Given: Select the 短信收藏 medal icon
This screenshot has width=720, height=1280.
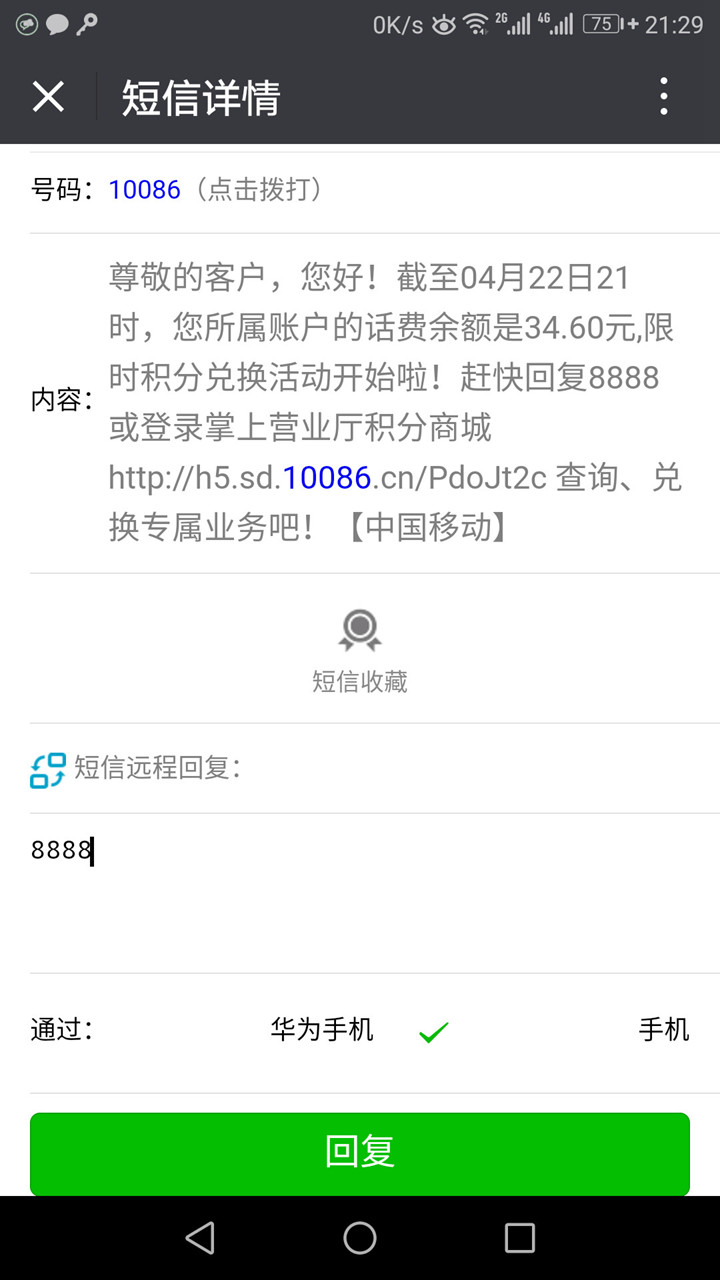Looking at the screenshot, I should pyautogui.click(x=360, y=629).
